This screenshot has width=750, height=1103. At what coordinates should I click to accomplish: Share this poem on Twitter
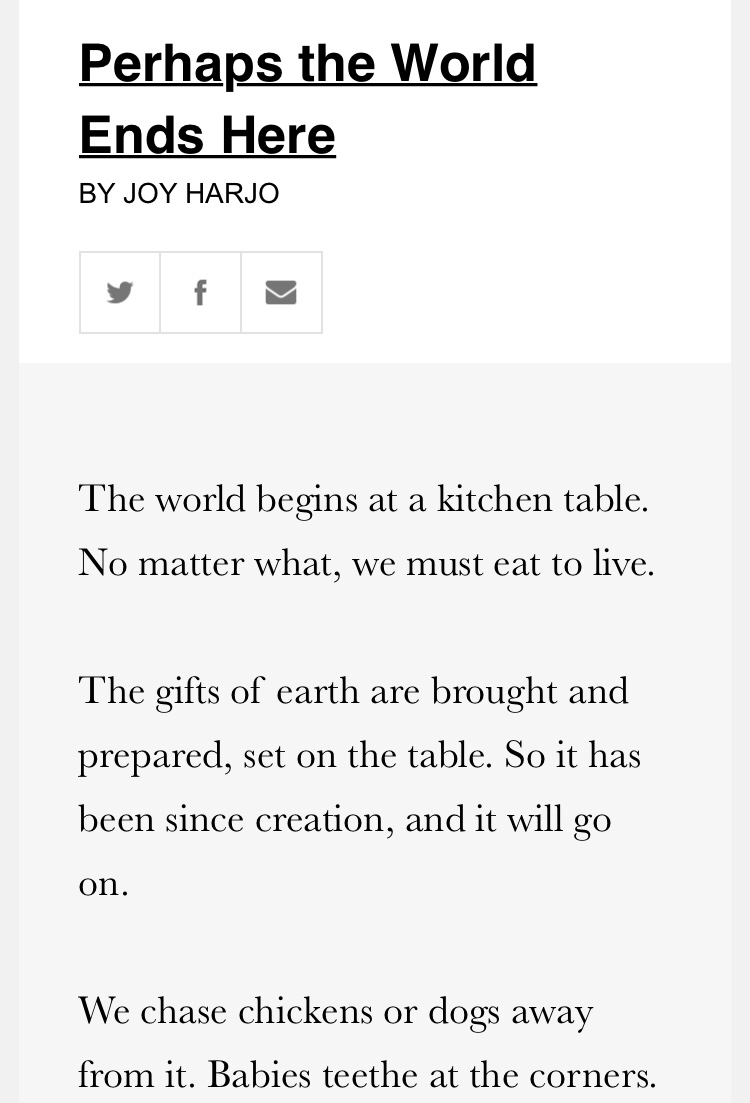coord(120,292)
